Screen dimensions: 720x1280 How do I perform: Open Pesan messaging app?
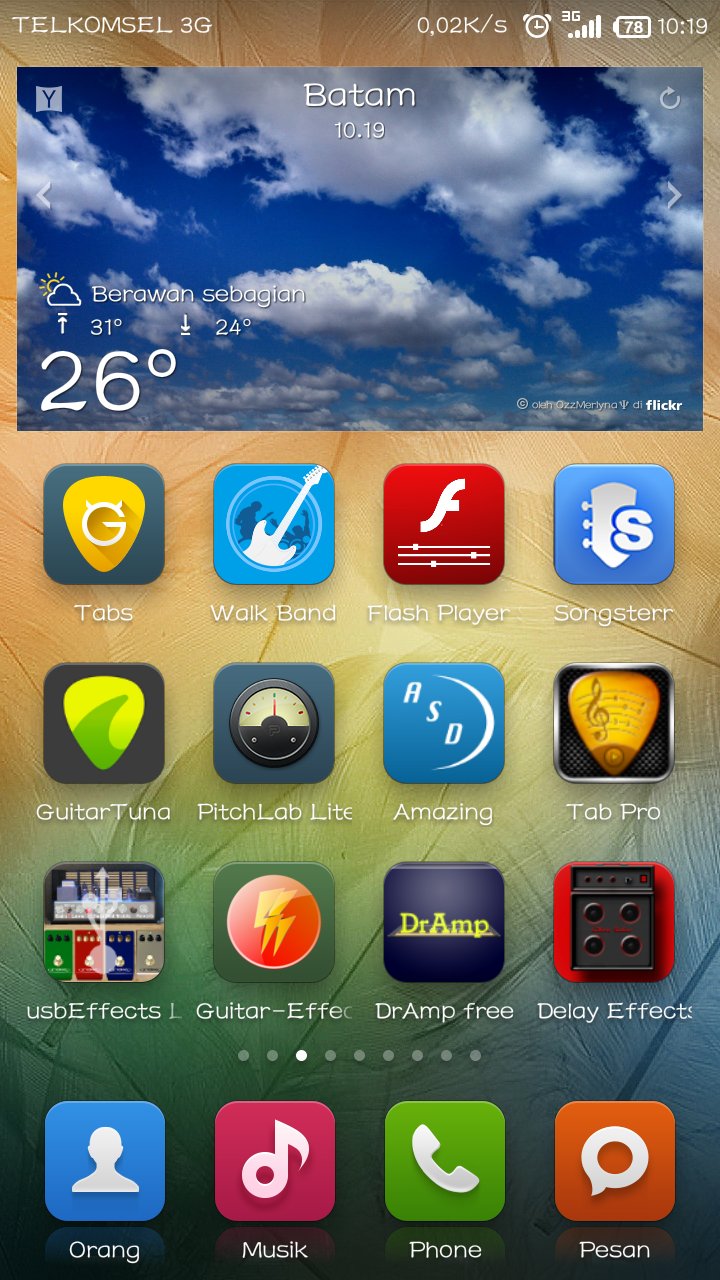pos(614,1161)
